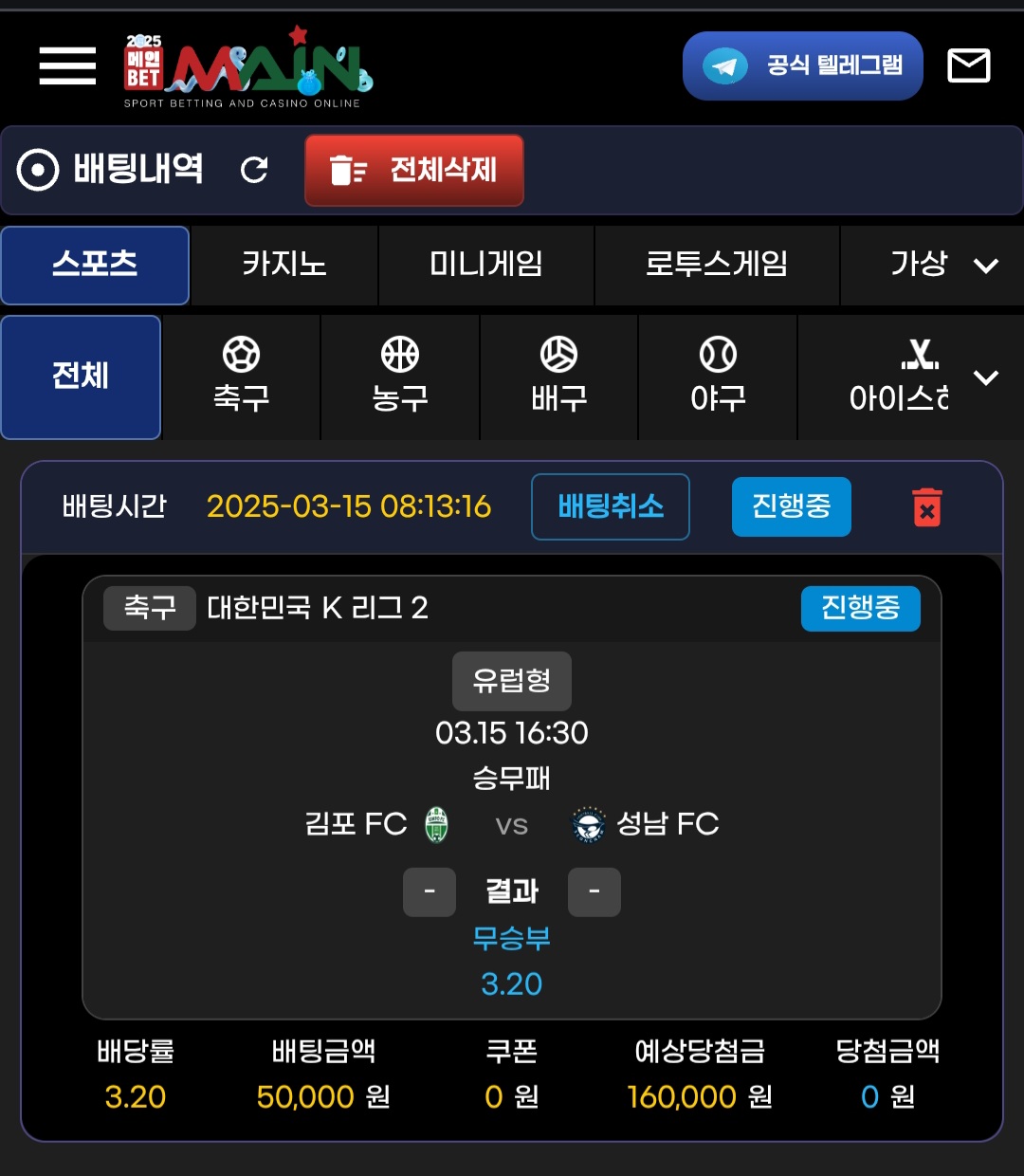The width and height of the screenshot is (1024, 1176).
Task: Switch to the 가상 tab
Action: 918,265
